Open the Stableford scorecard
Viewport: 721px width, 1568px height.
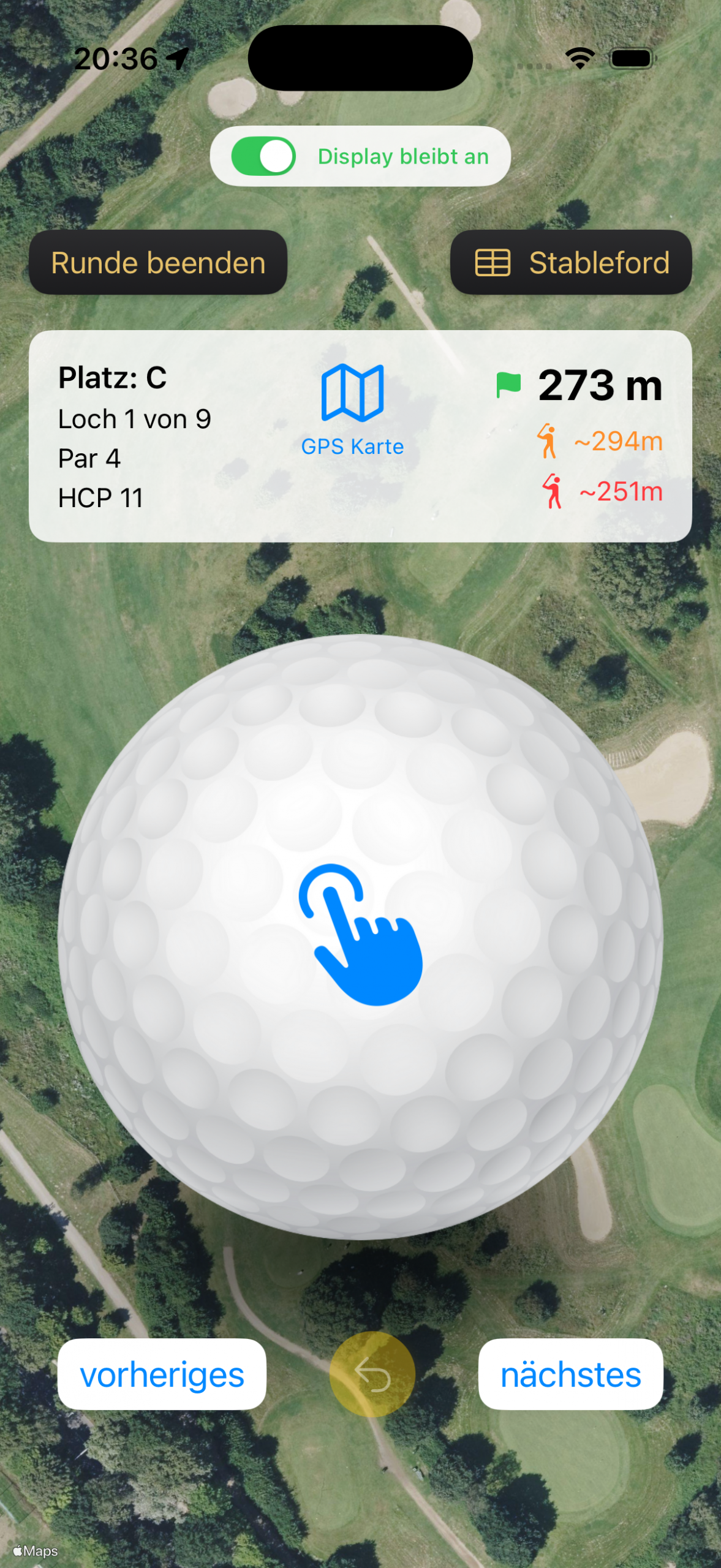[571, 263]
